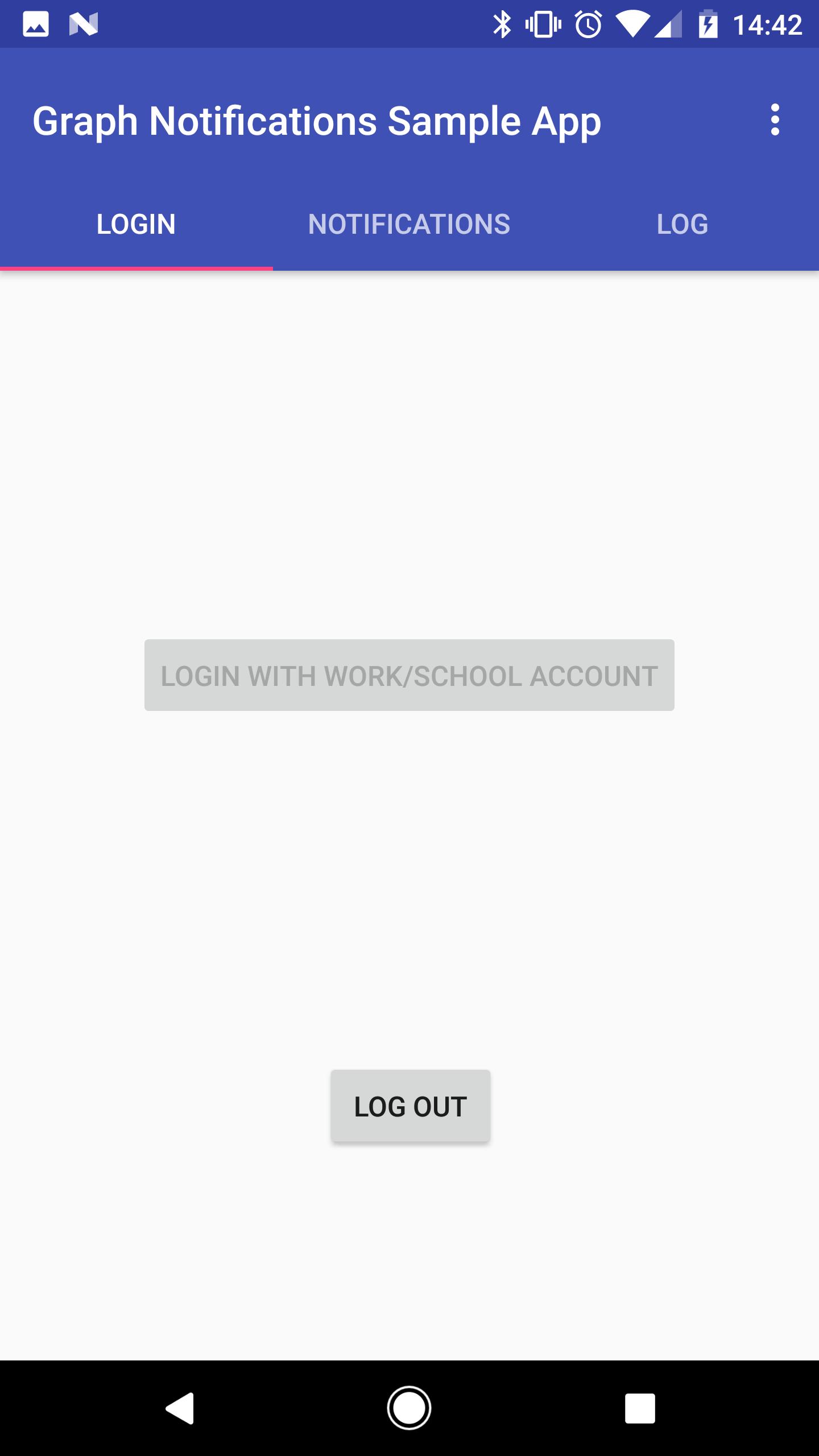Switch to the Notifications tab
Screen dimensions: 819x1456
pyautogui.click(x=409, y=224)
